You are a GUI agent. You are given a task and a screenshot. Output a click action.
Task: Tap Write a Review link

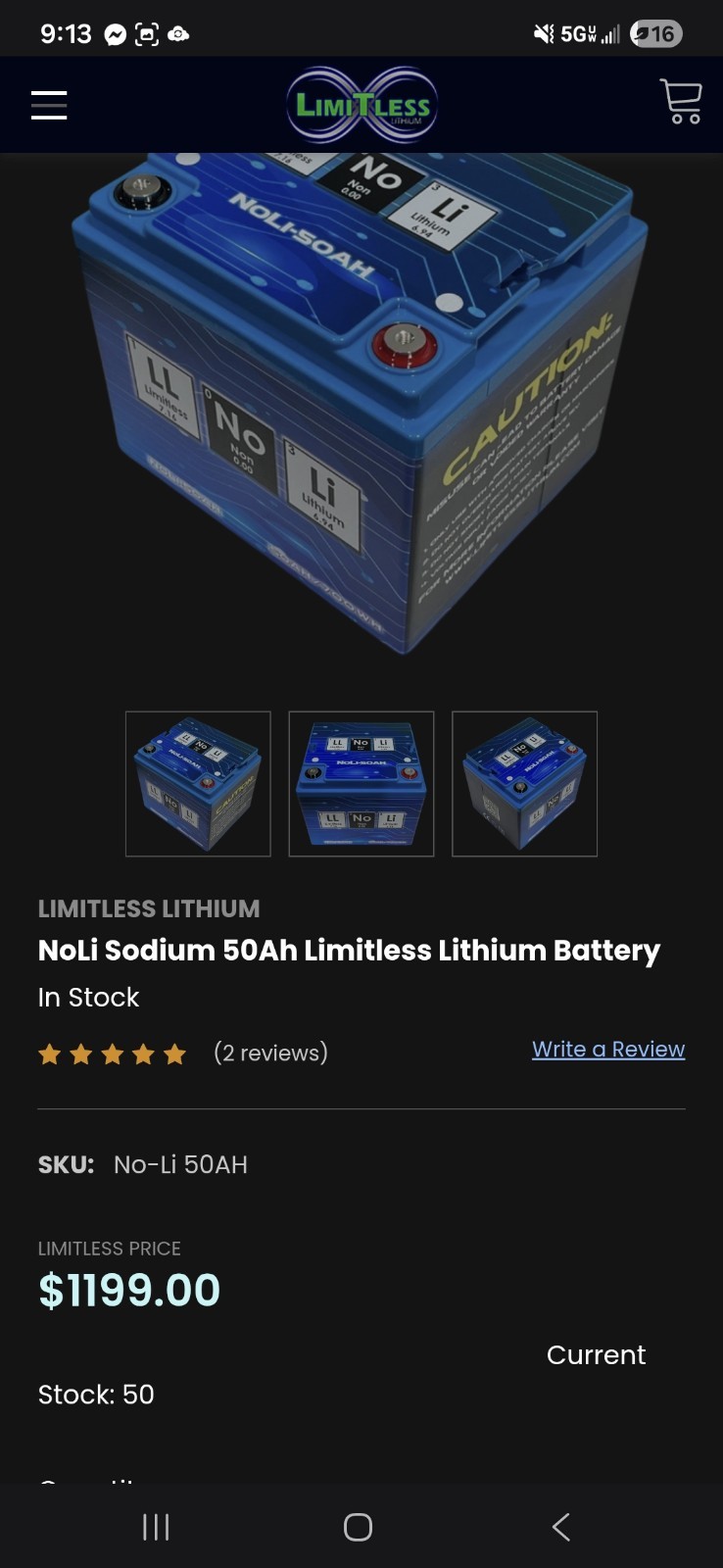pyautogui.click(x=607, y=1049)
